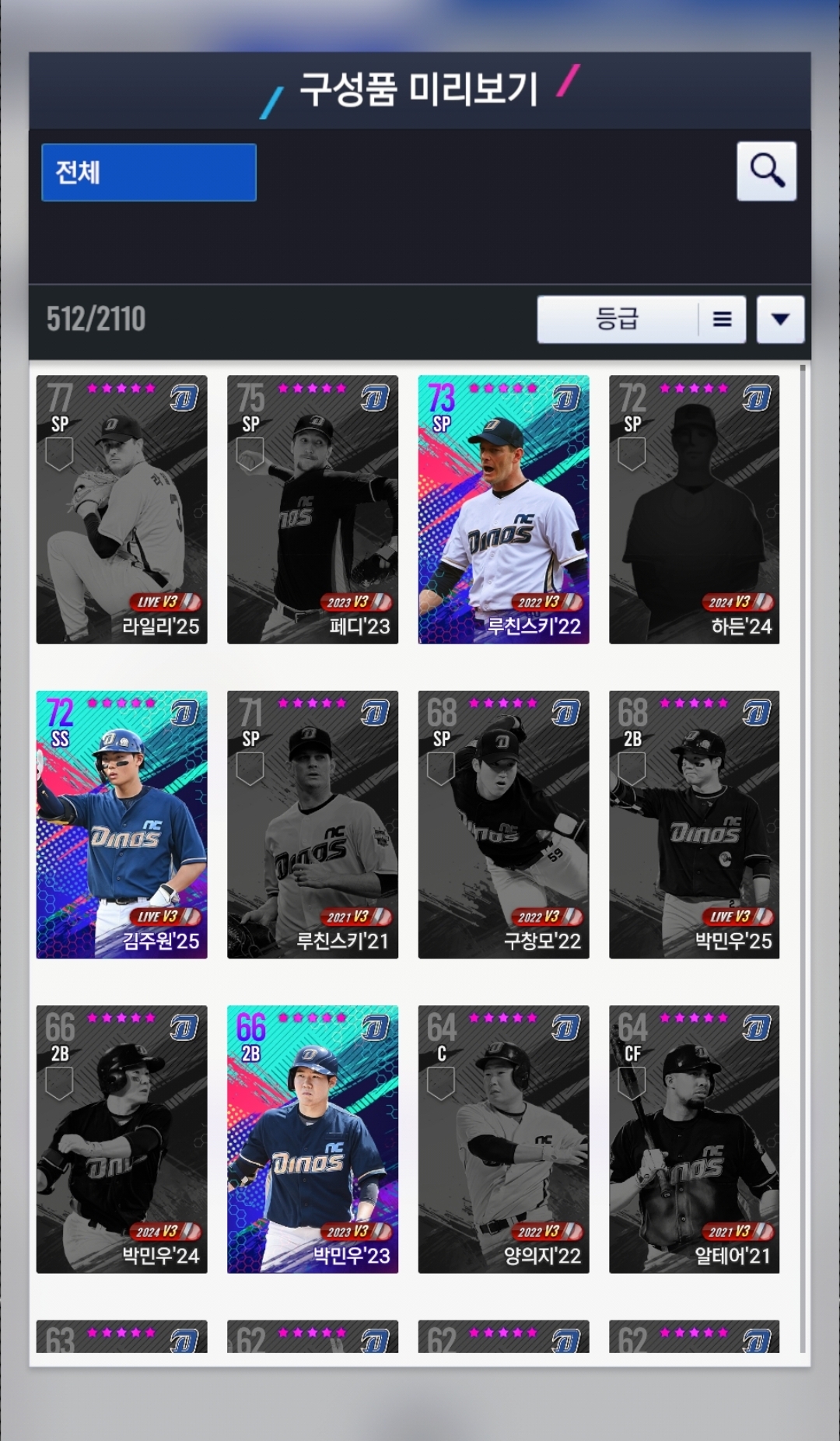Screen dimensions: 840x1441
Task: Open the 구창모'22 pitcher card
Action: pyautogui.click(x=503, y=824)
